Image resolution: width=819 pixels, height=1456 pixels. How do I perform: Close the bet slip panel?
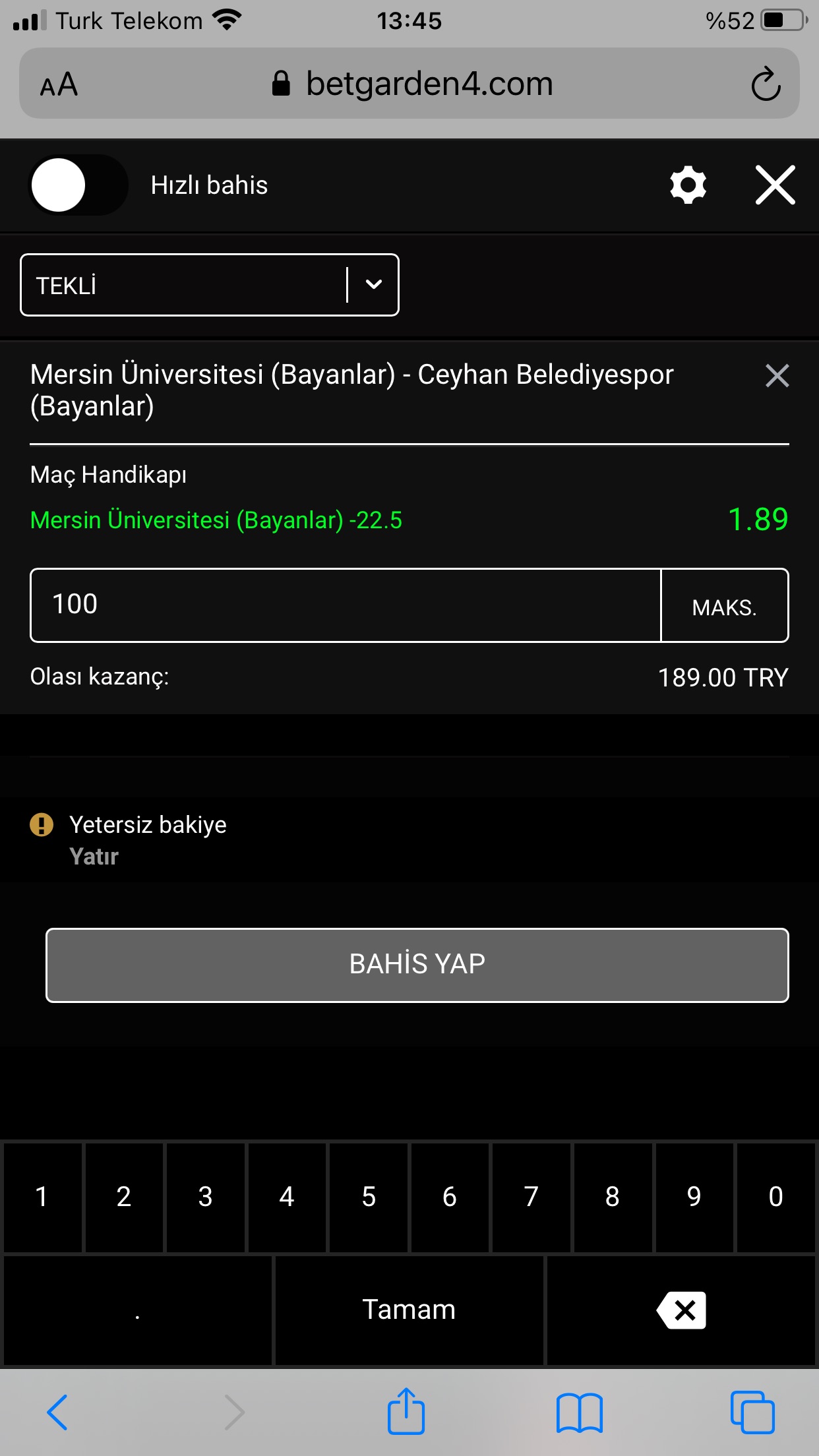click(x=775, y=185)
